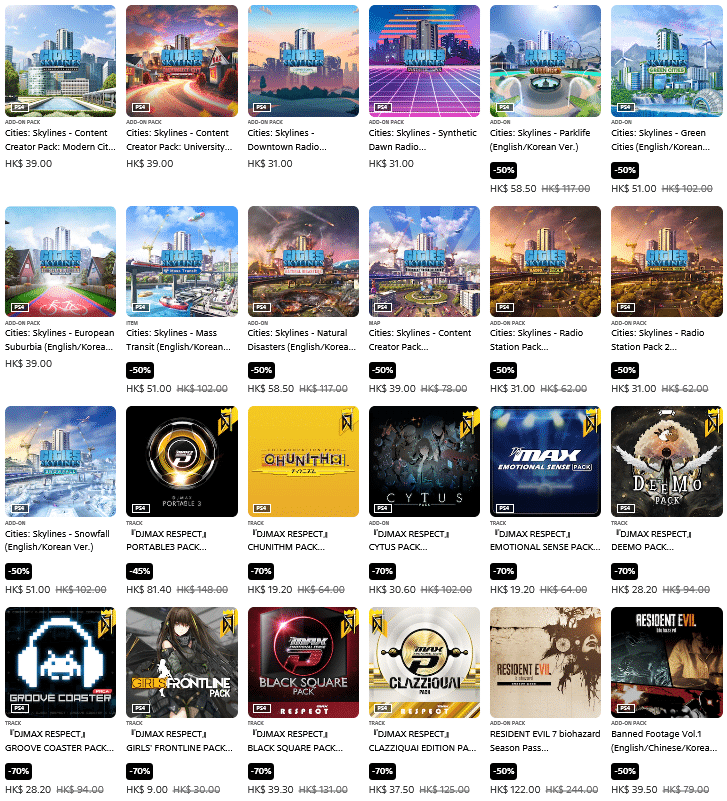Open Cities: Skylines Natural Disasters add-on
The image size is (727, 801).
click(303, 261)
